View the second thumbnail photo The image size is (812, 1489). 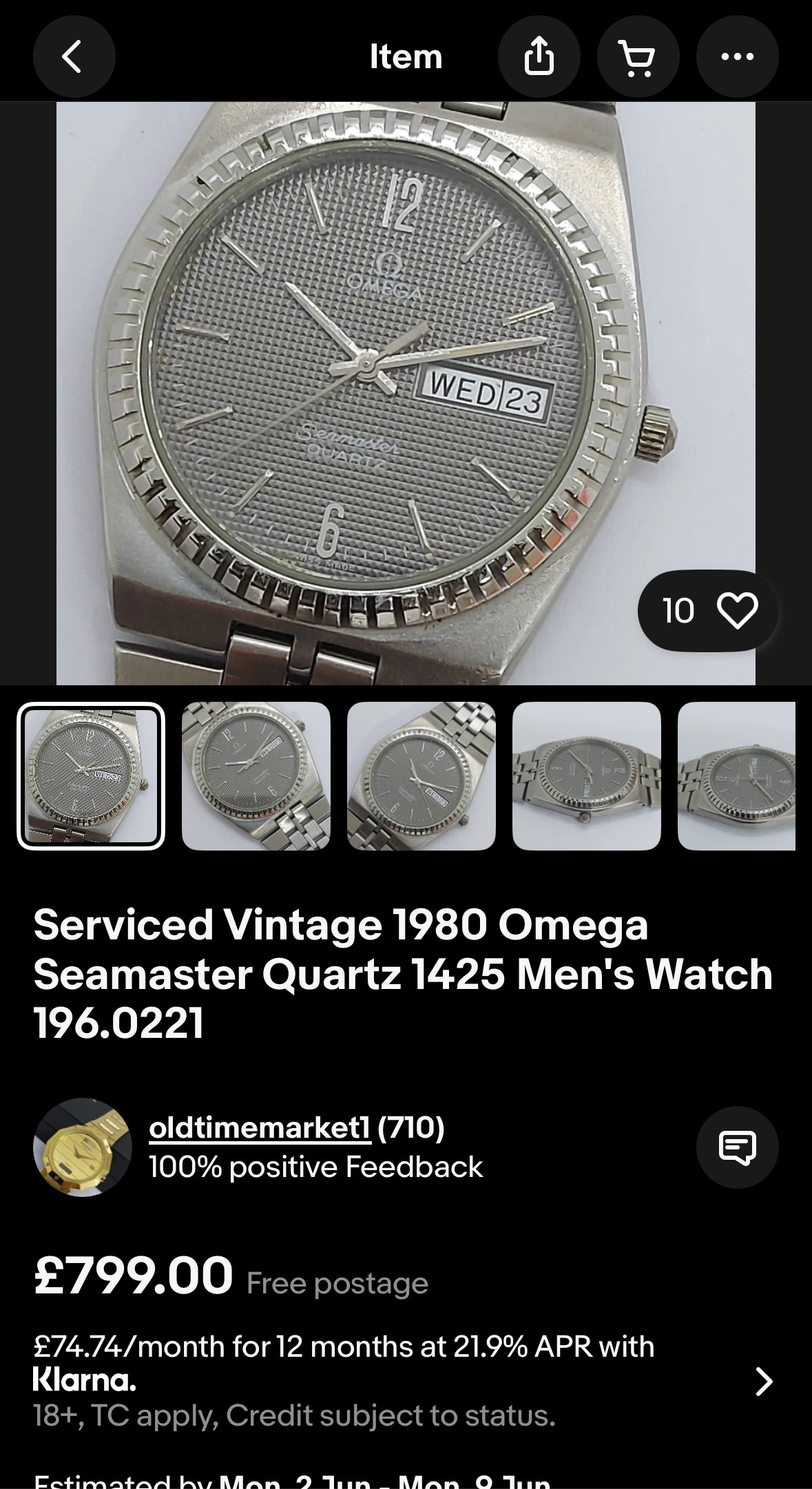(x=256, y=776)
